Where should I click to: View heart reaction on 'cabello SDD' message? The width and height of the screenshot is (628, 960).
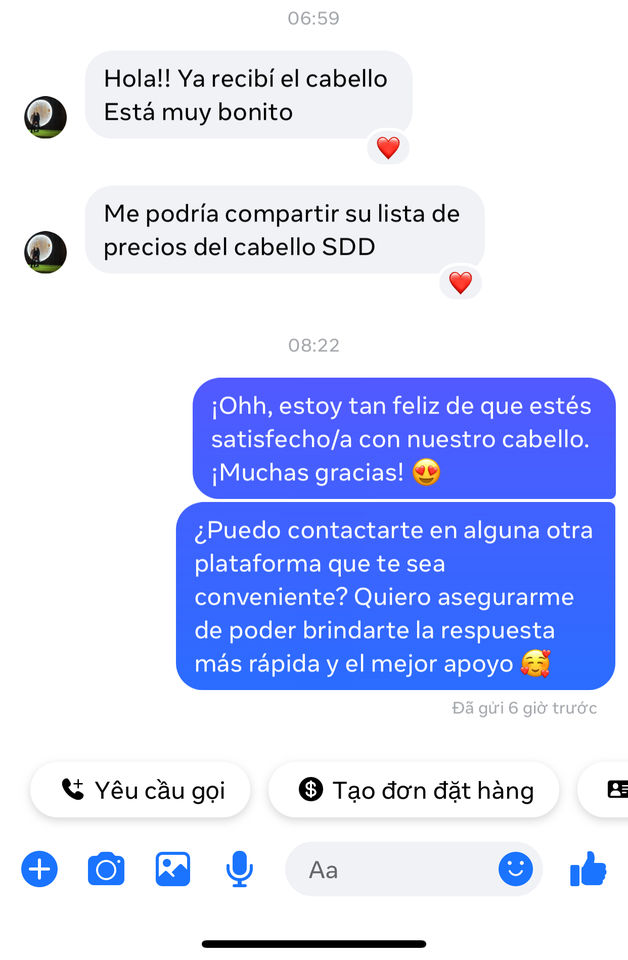pos(460,283)
